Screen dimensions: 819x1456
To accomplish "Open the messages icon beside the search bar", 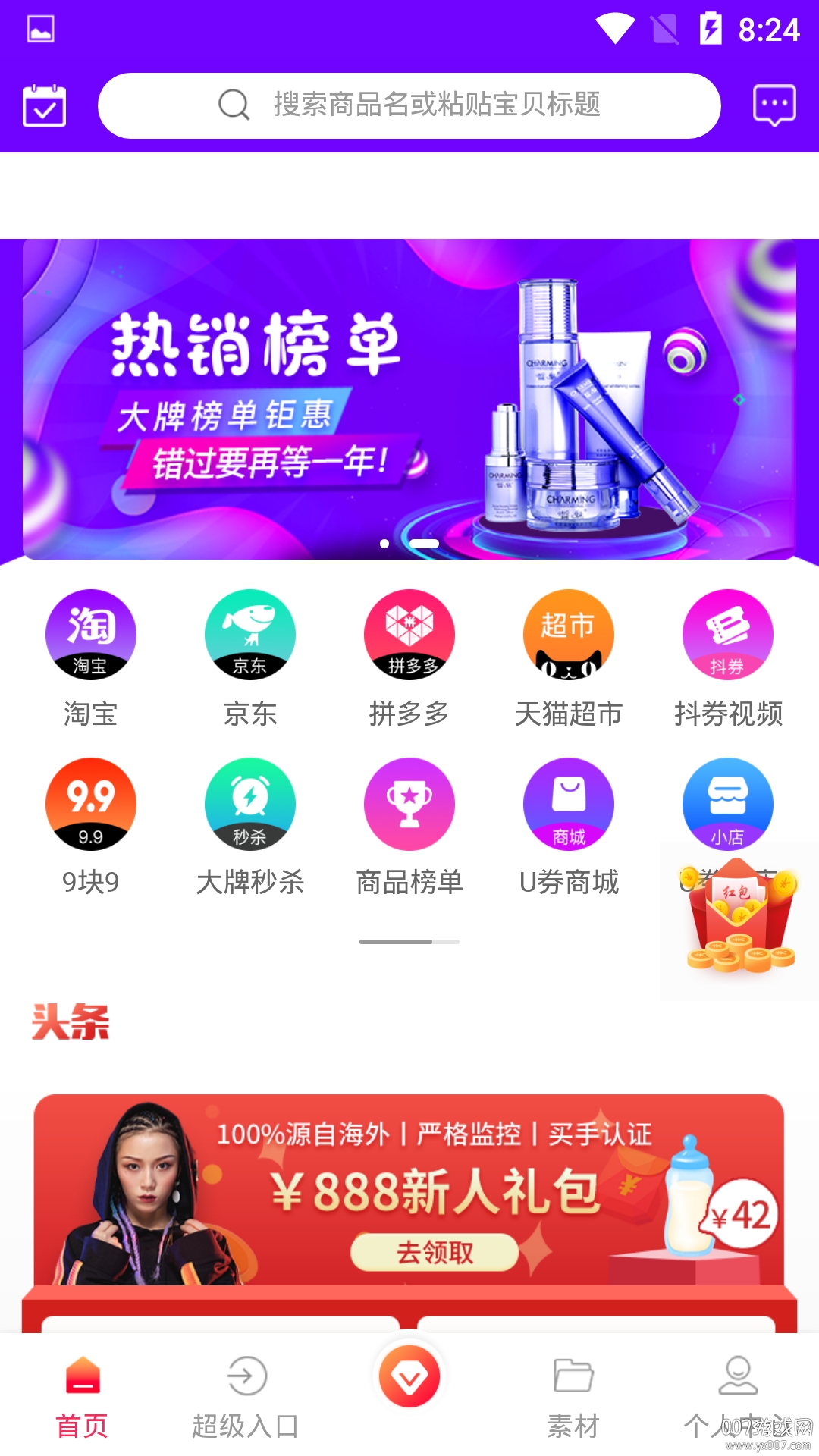I will click(x=773, y=105).
